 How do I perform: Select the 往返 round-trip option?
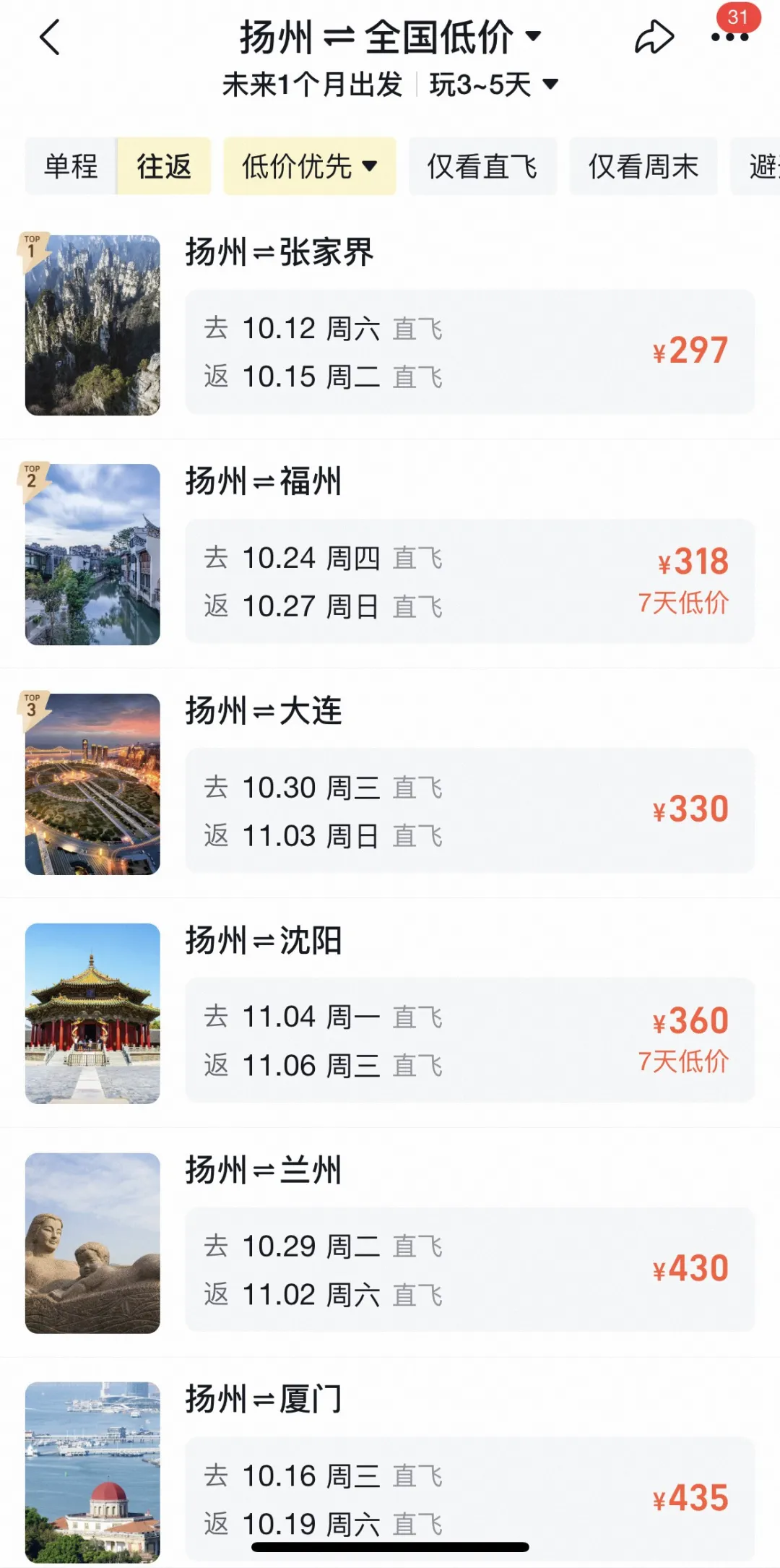164,166
